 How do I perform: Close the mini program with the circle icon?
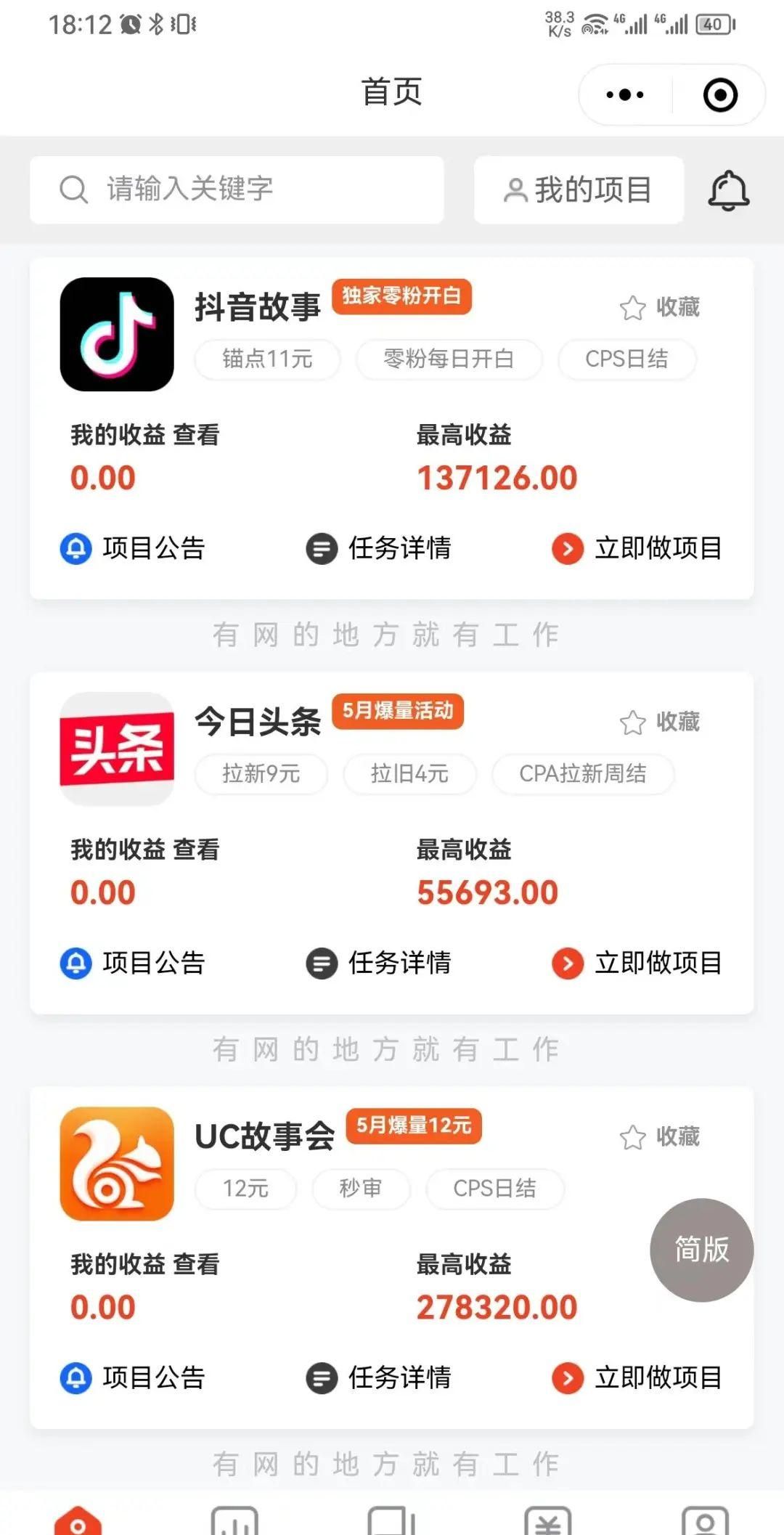pos(720,94)
